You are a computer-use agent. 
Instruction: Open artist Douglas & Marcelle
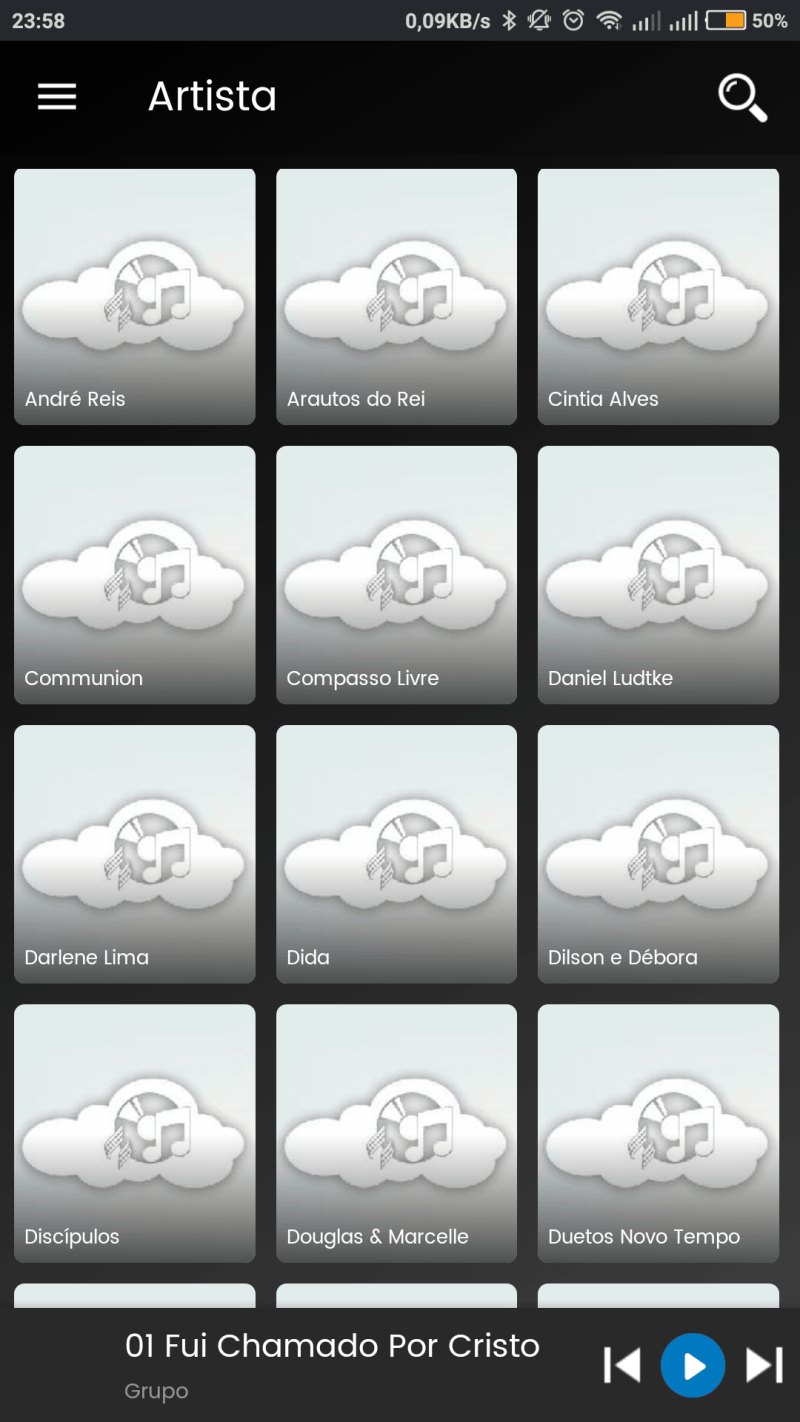point(396,1133)
